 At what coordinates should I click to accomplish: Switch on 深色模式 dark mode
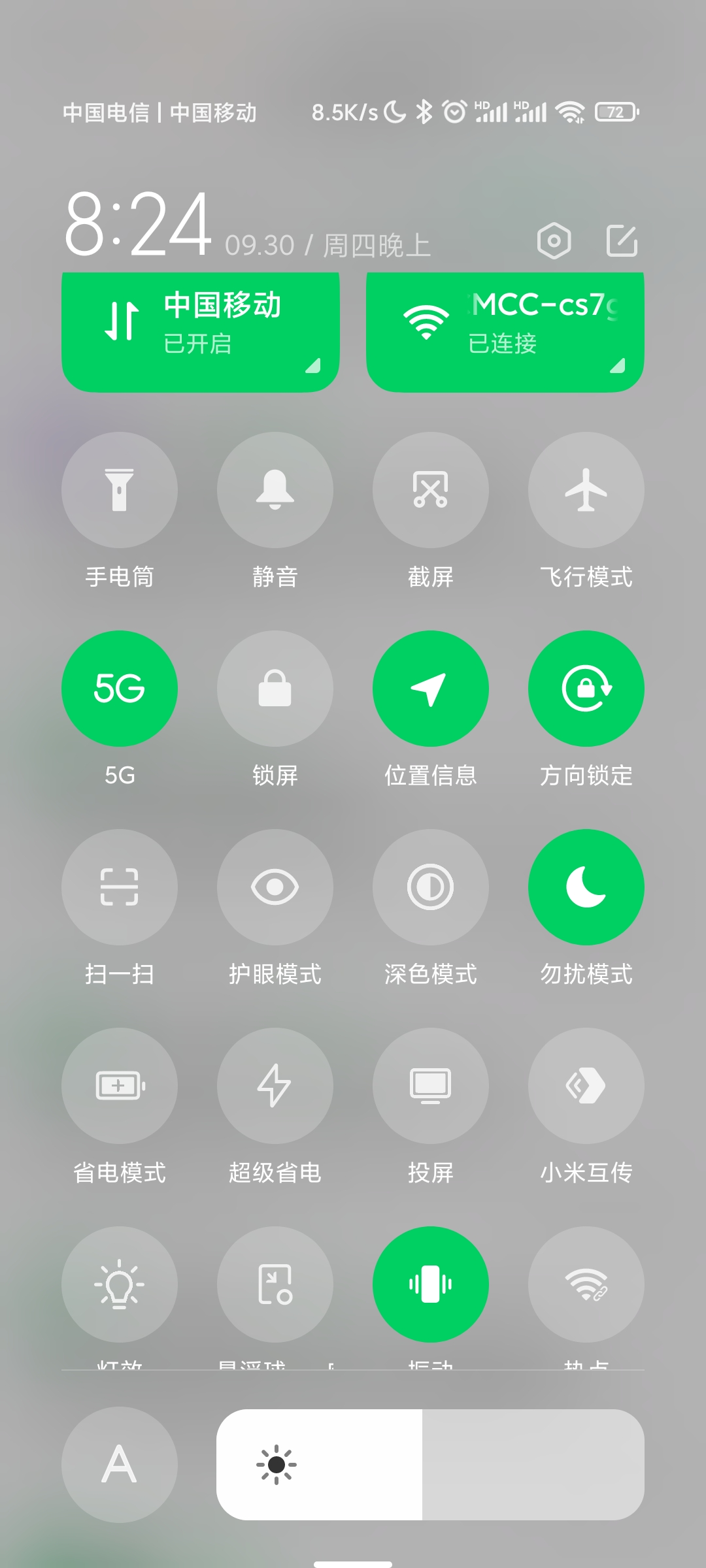click(x=431, y=887)
